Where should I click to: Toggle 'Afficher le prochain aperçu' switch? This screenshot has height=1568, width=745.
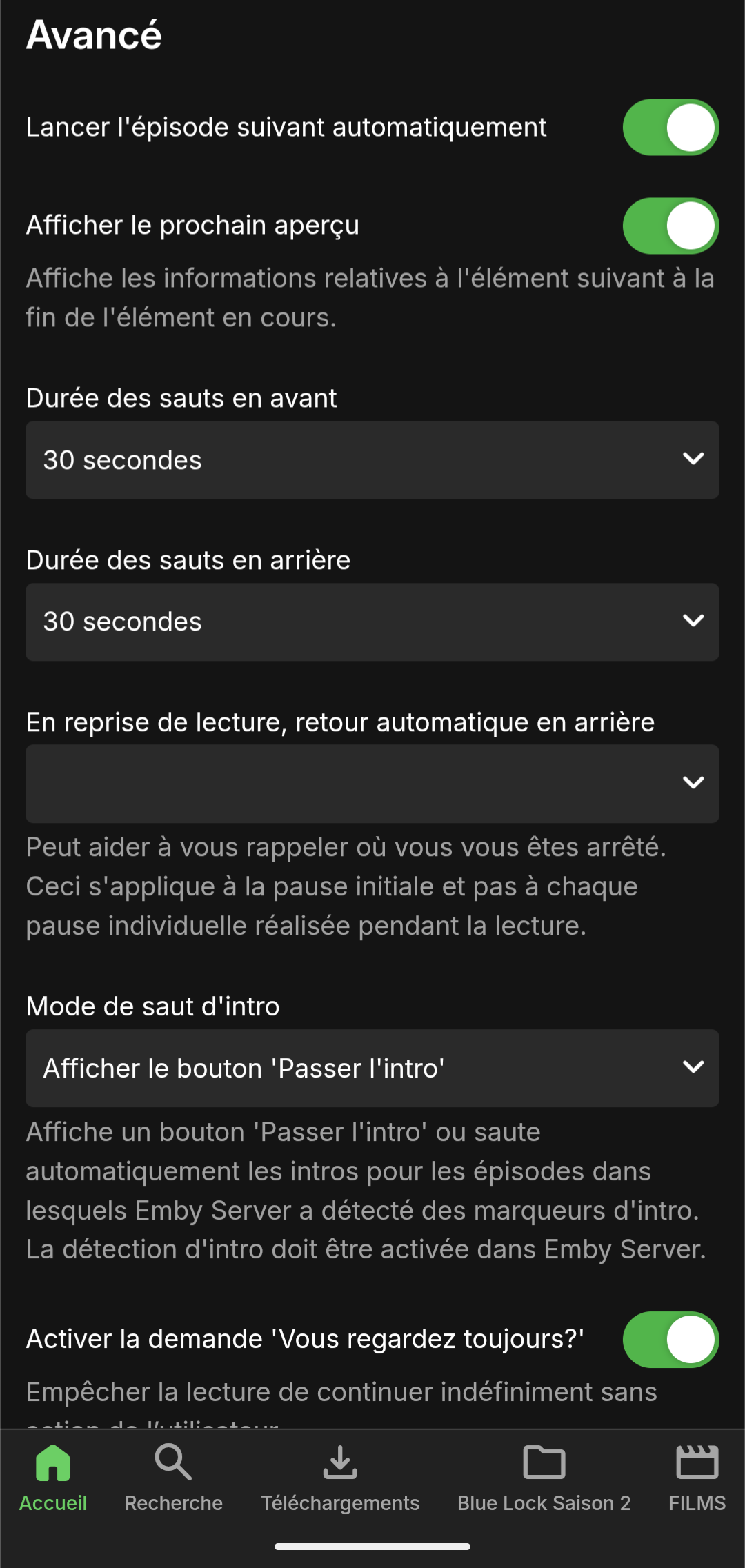(670, 226)
